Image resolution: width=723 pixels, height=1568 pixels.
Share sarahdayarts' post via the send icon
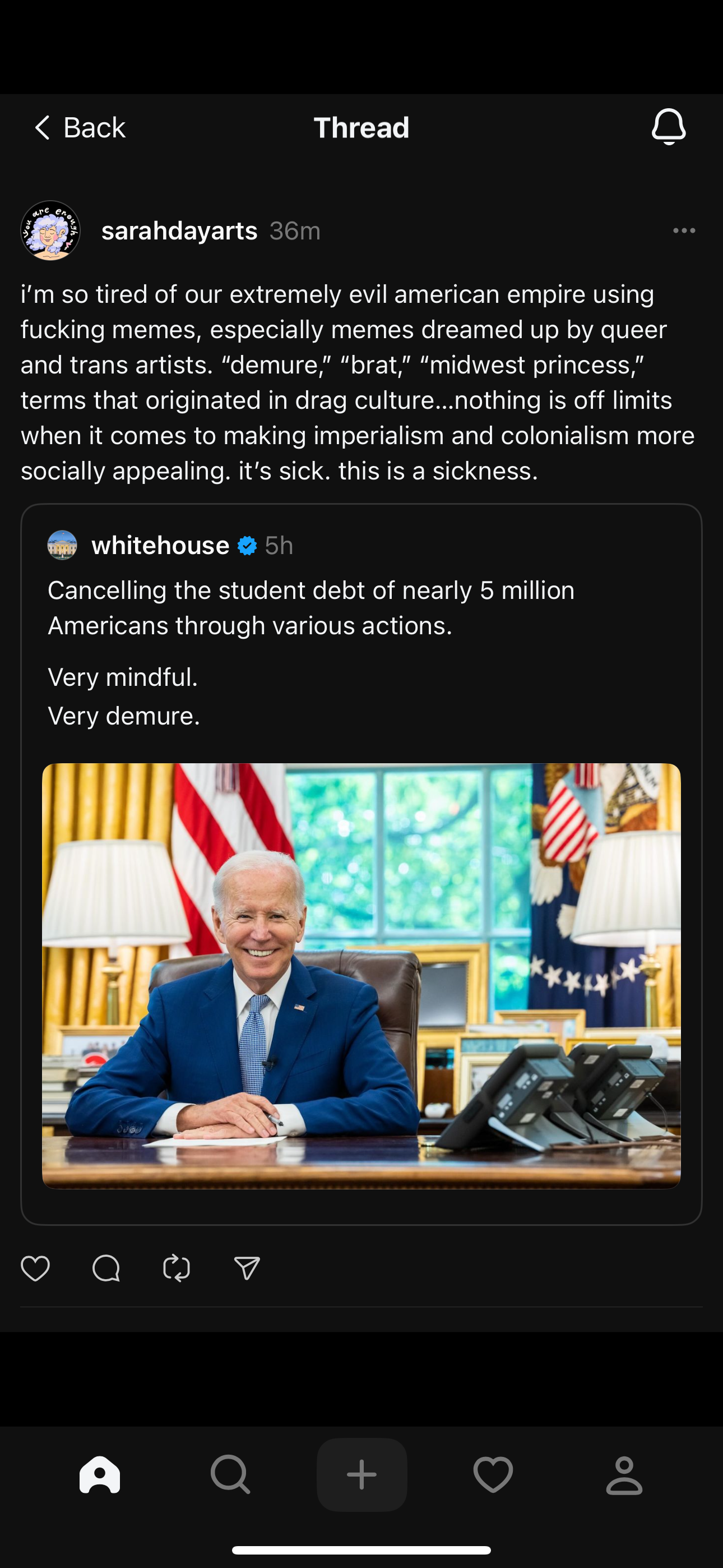(247, 1269)
